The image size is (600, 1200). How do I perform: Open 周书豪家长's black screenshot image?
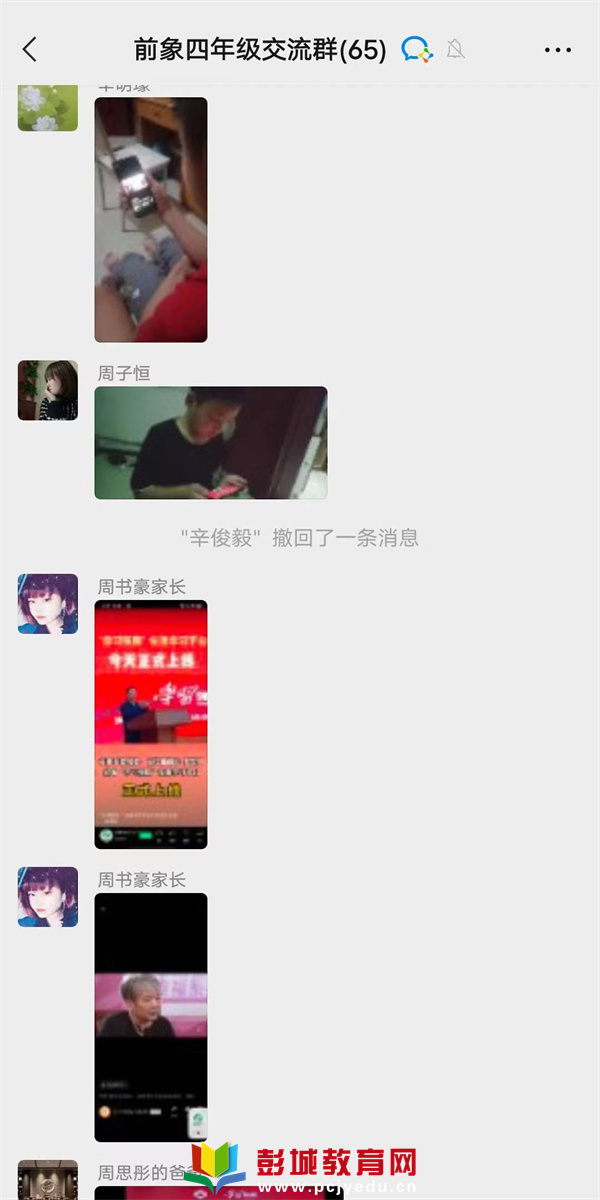151,1017
